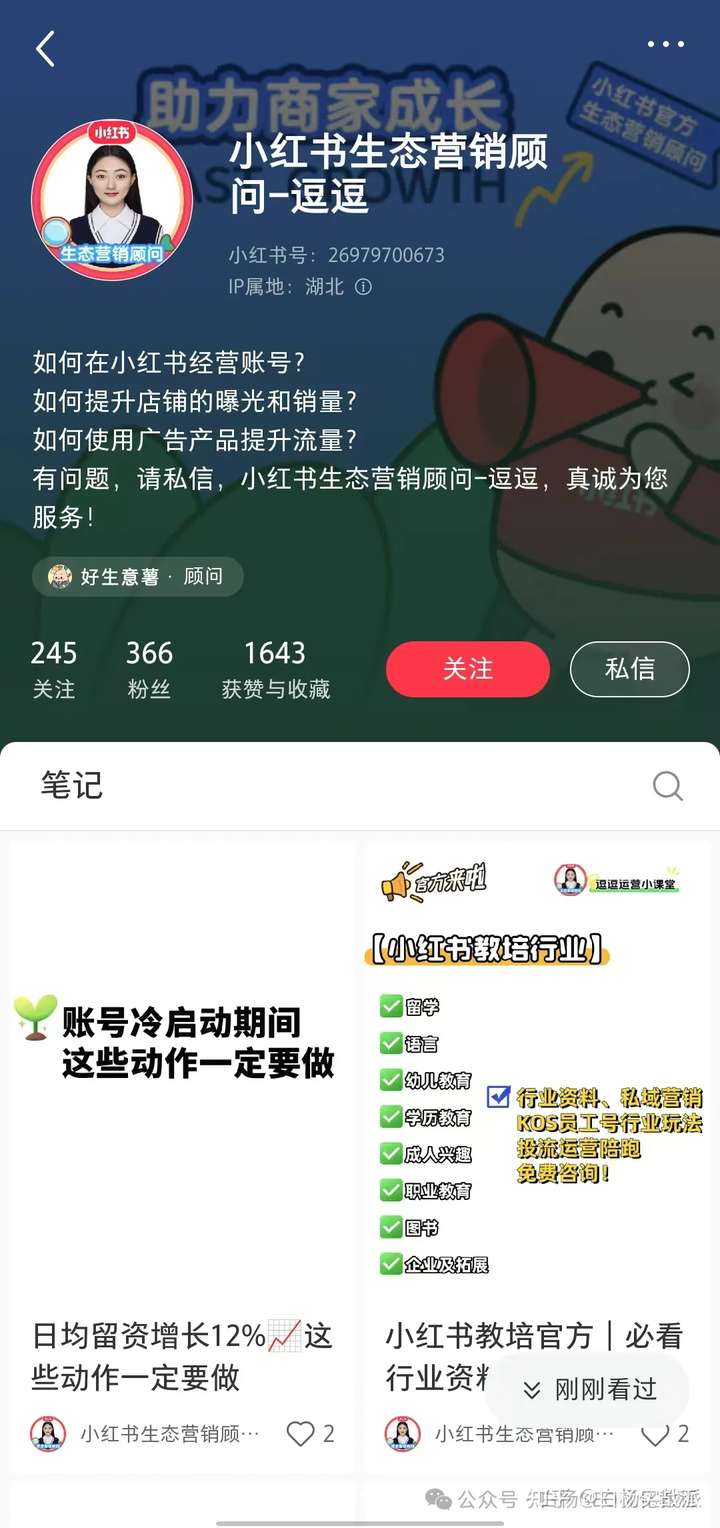Like the 日均留资增长12% note
720x1528 pixels.
pos(311,1434)
